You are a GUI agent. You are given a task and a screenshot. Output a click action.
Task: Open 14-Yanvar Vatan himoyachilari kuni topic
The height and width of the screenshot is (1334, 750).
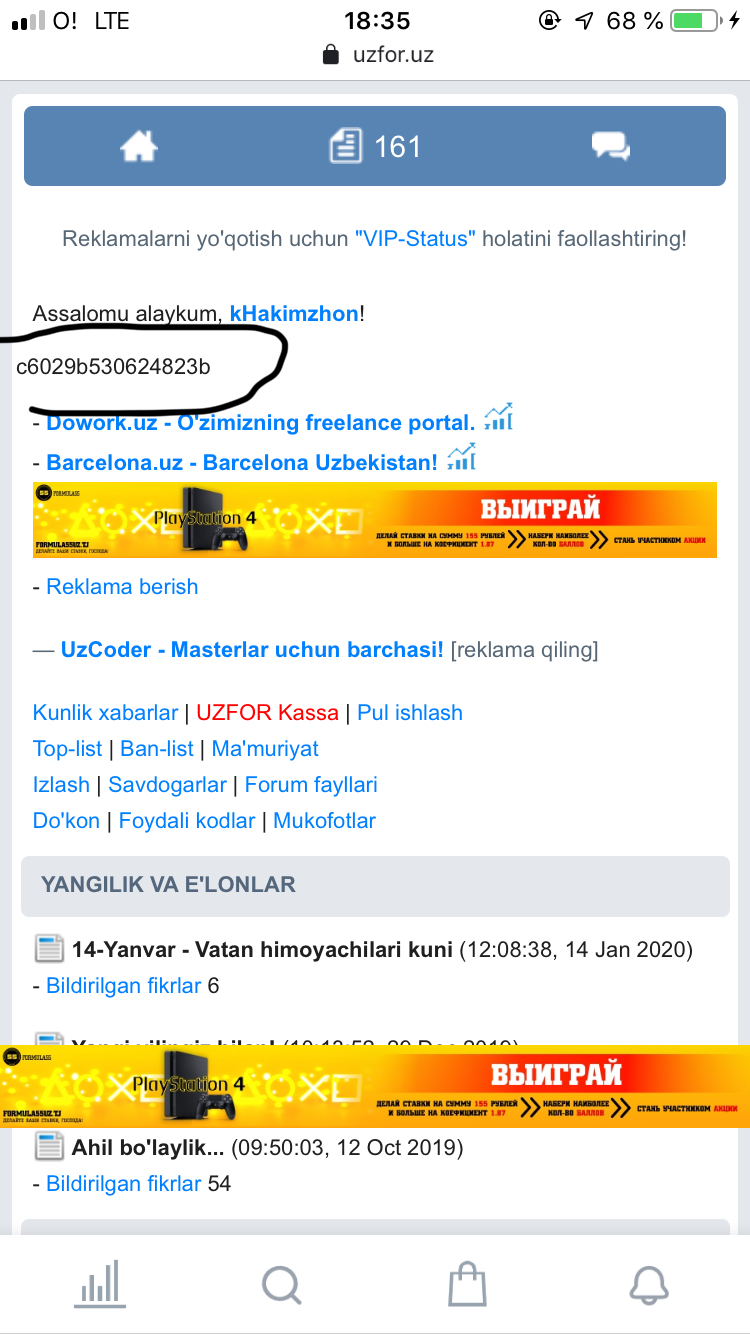click(262, 949)
